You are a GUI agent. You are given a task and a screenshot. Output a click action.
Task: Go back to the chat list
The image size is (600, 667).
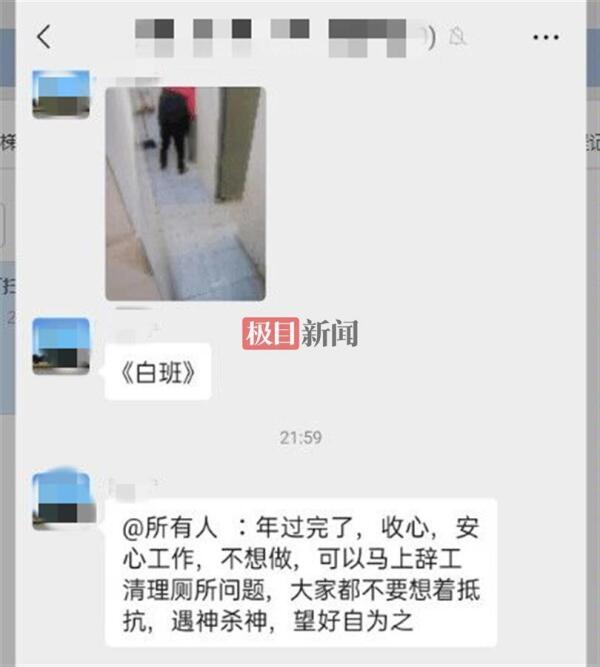point(43,38)
